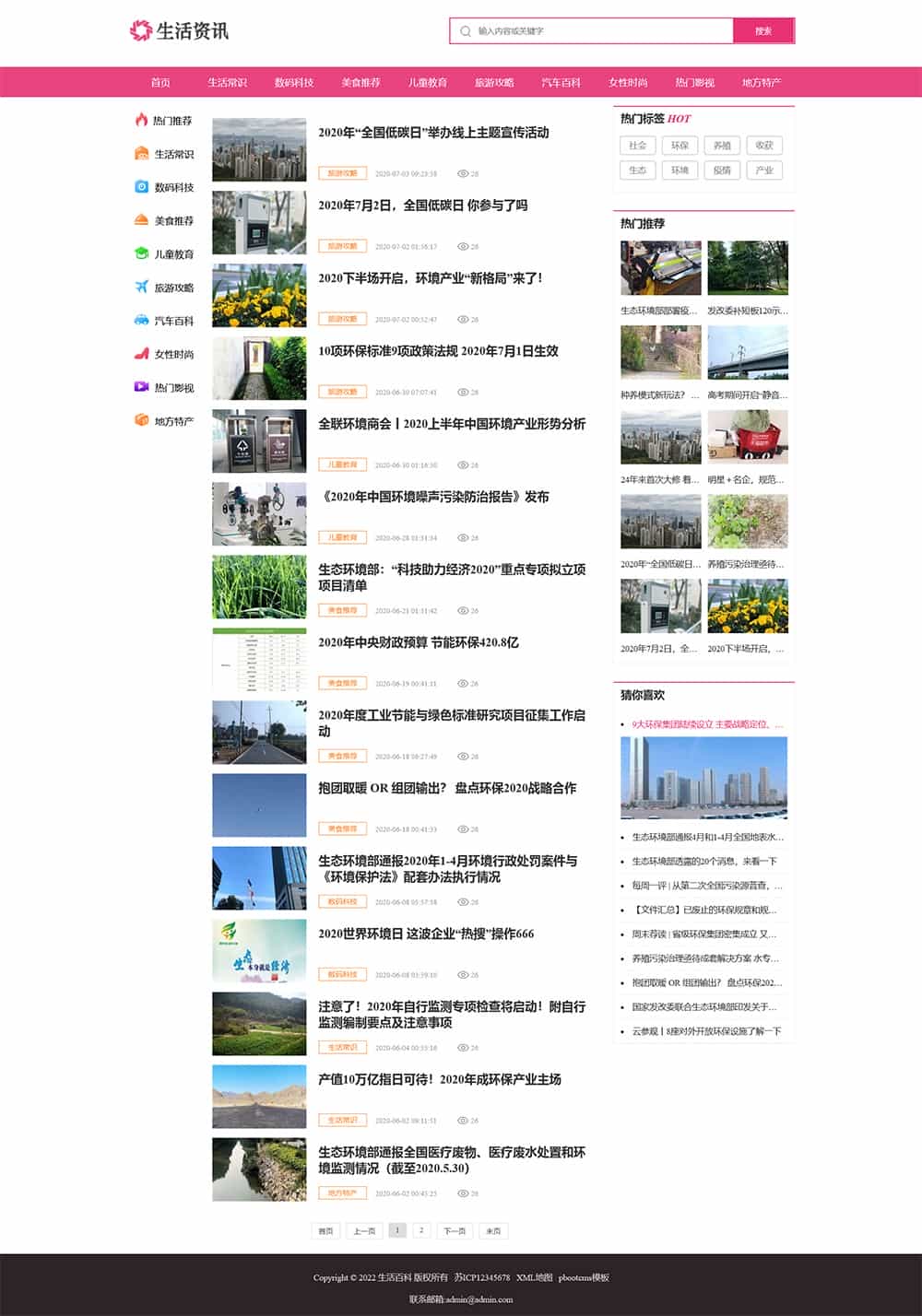
Task: Tap the 环保 hot tag chip
Action: point(680,146)
